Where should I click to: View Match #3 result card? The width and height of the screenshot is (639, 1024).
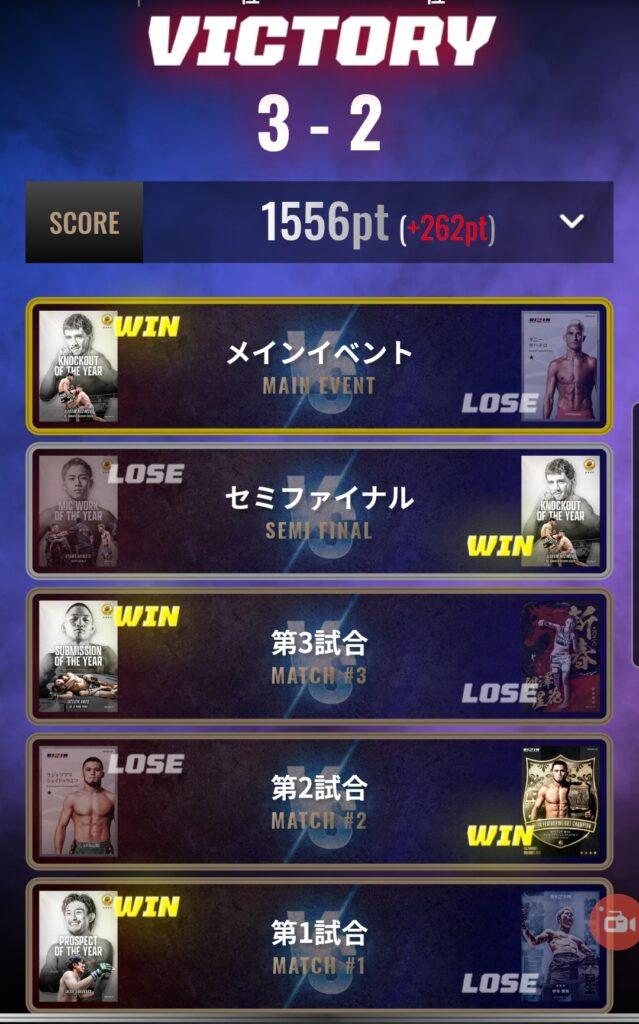pyautogui.click(x=319, y=655)
